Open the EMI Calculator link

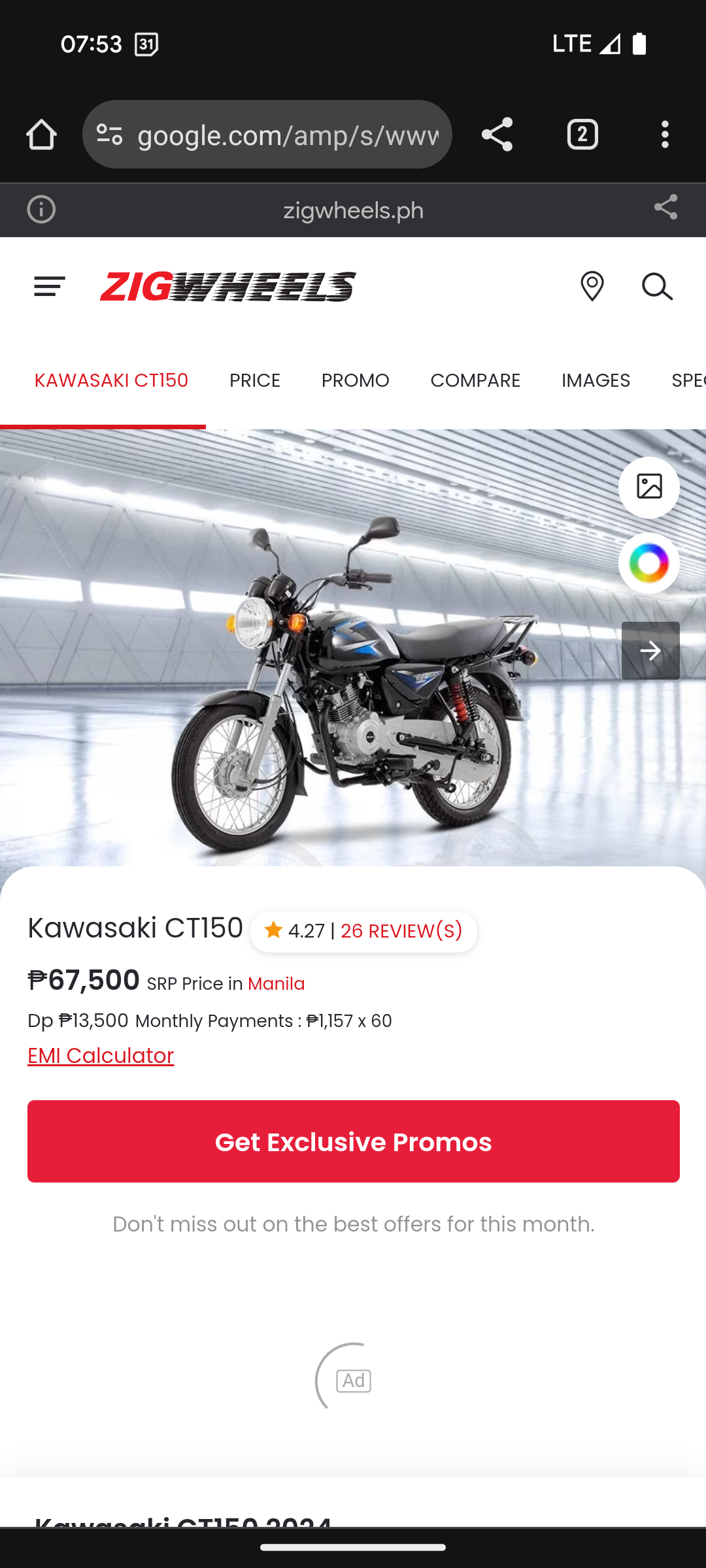[101, 1056]
